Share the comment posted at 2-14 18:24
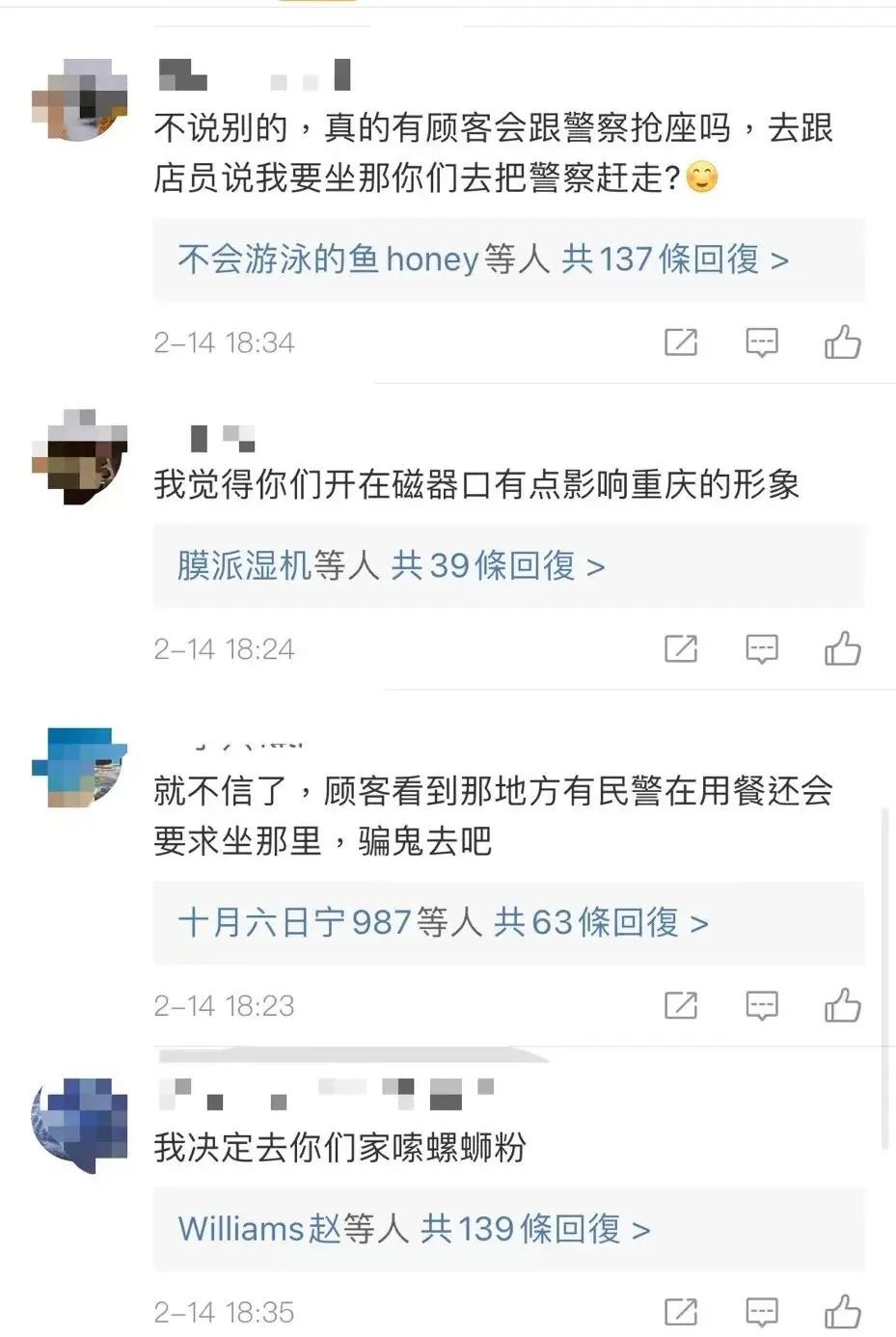Viewport: 896px width, 1337px height. (x=681, y=649)
